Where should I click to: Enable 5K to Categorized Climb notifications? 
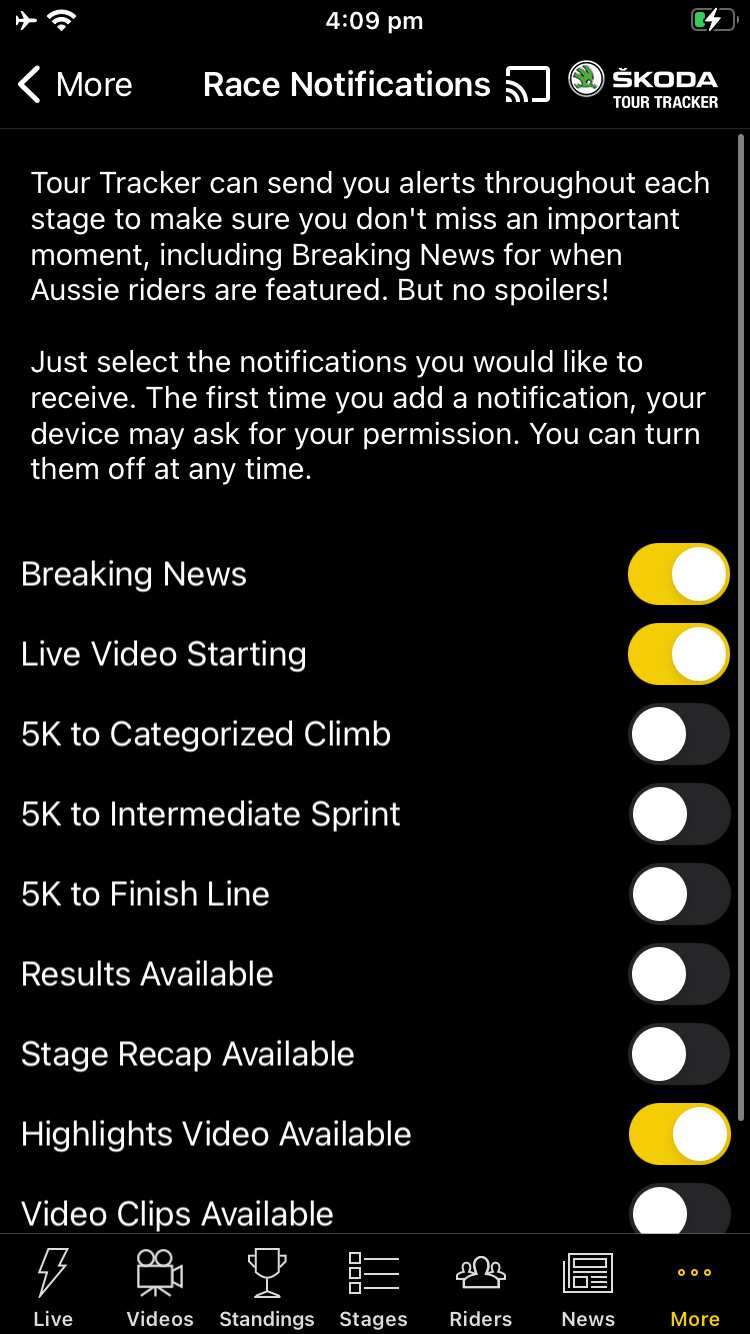coord(678,734)
